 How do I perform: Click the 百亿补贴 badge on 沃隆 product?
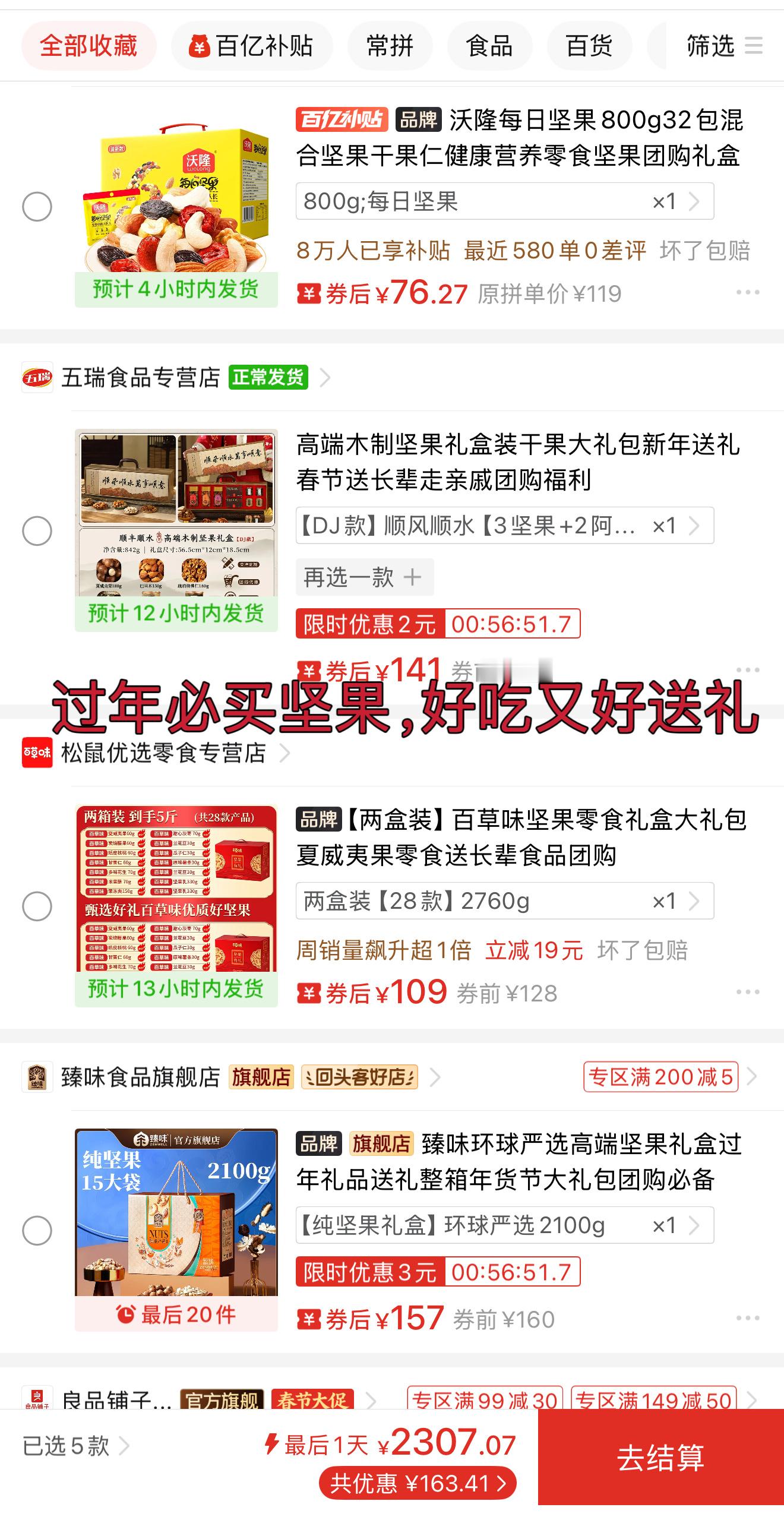[x=341, y=118]
